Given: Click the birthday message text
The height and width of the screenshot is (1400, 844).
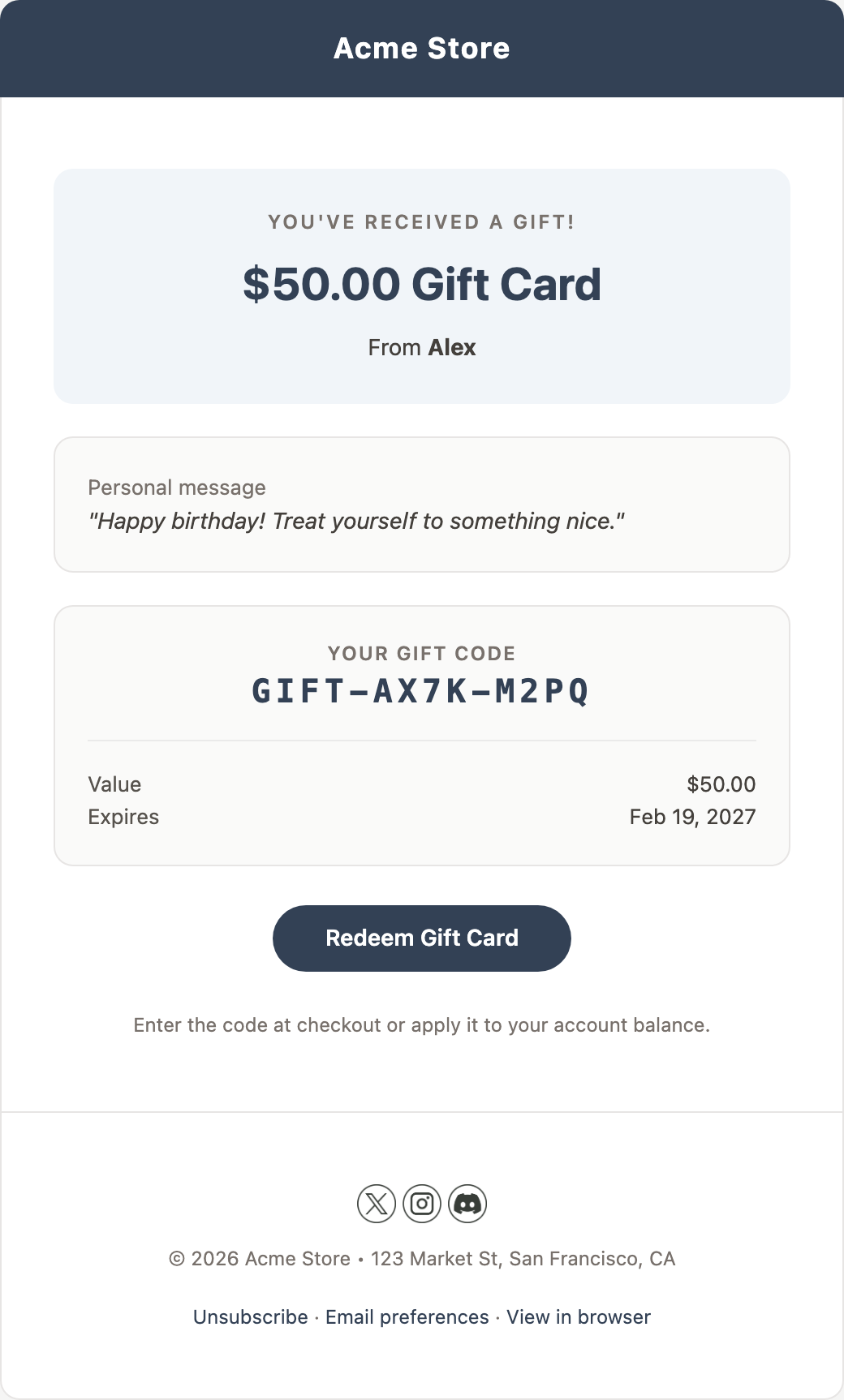Looking at the screenshot, I should pyautogui.click(x=356, y=521).
